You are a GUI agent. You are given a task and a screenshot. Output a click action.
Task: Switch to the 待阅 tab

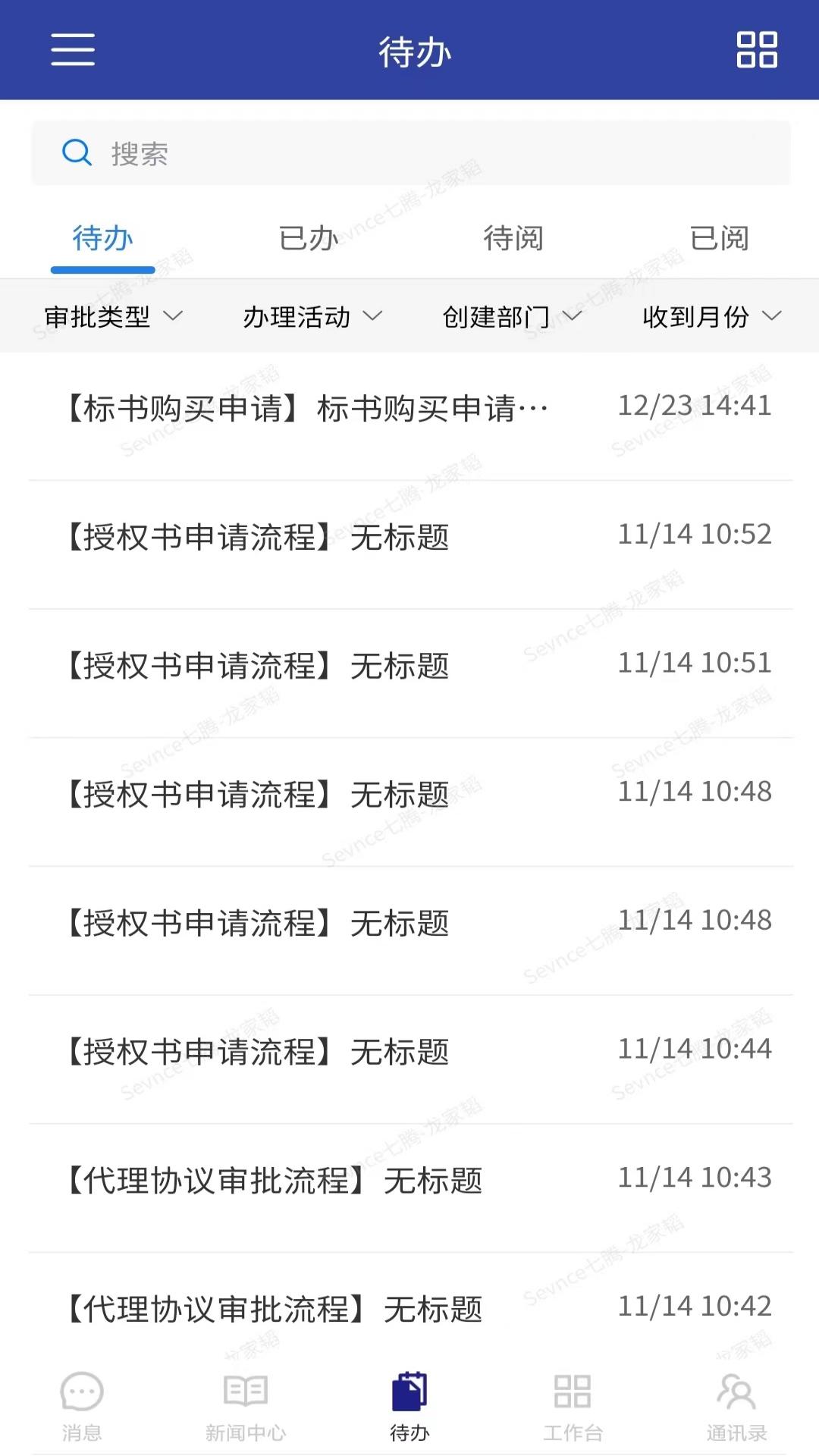[512, 237]
